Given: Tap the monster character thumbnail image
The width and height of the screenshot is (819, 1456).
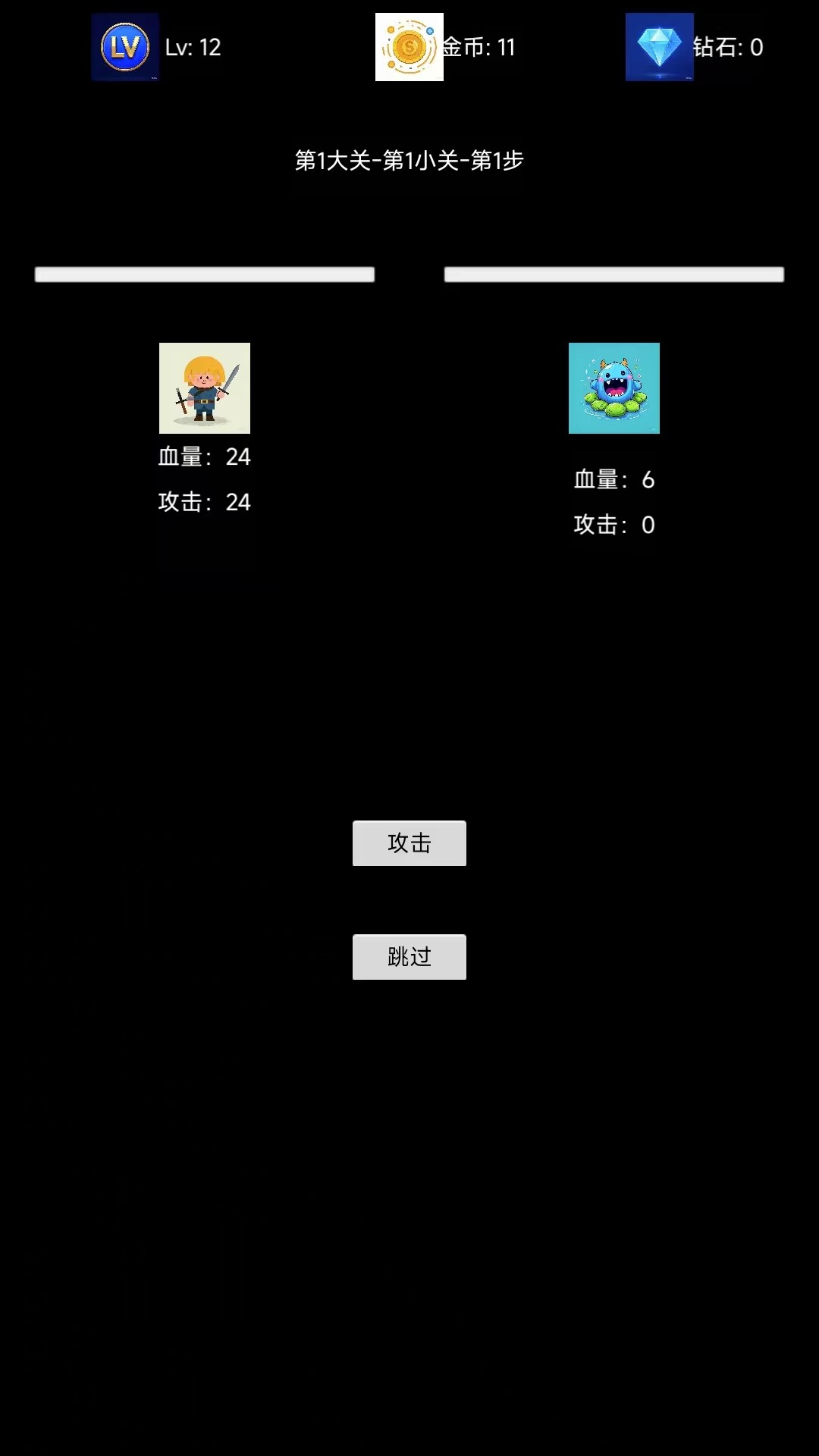Looking at the screenshot, I should click(x=614, y=389).
